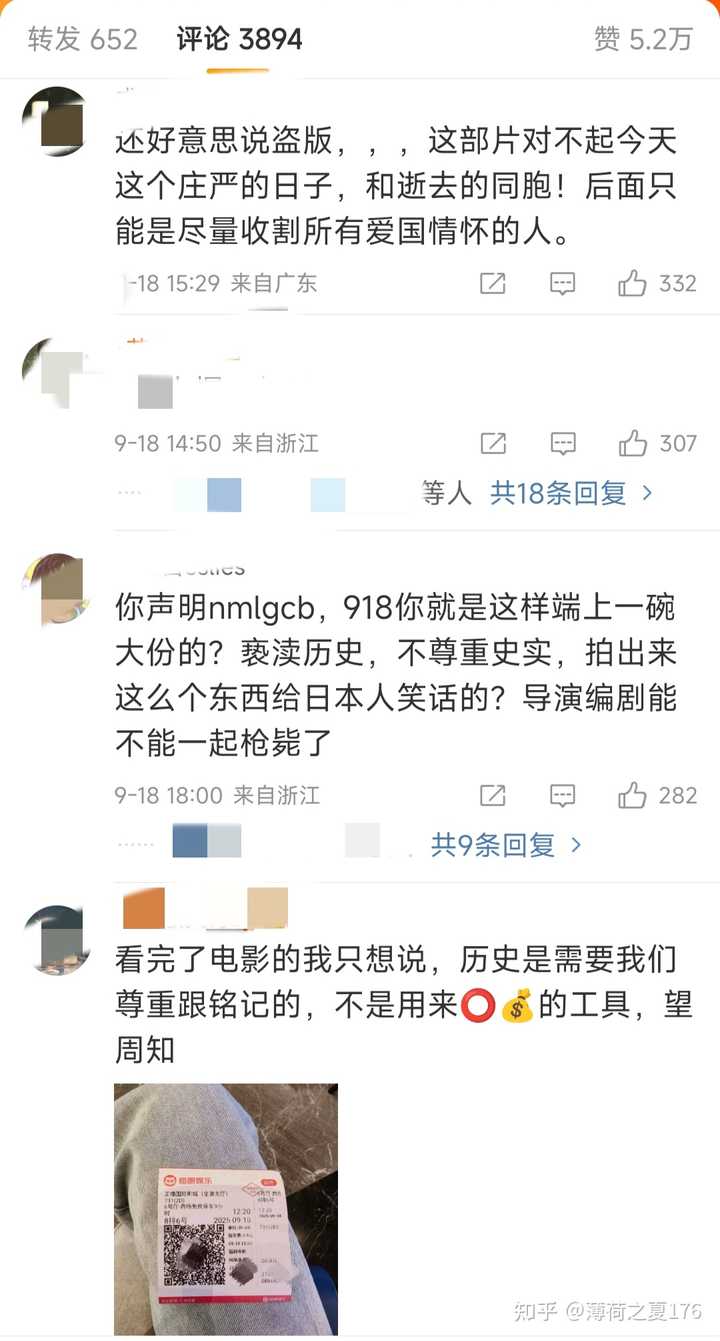
Task: Repost the 9-18 14:50 浙江 comment
Action: click(x=493, y=443)
